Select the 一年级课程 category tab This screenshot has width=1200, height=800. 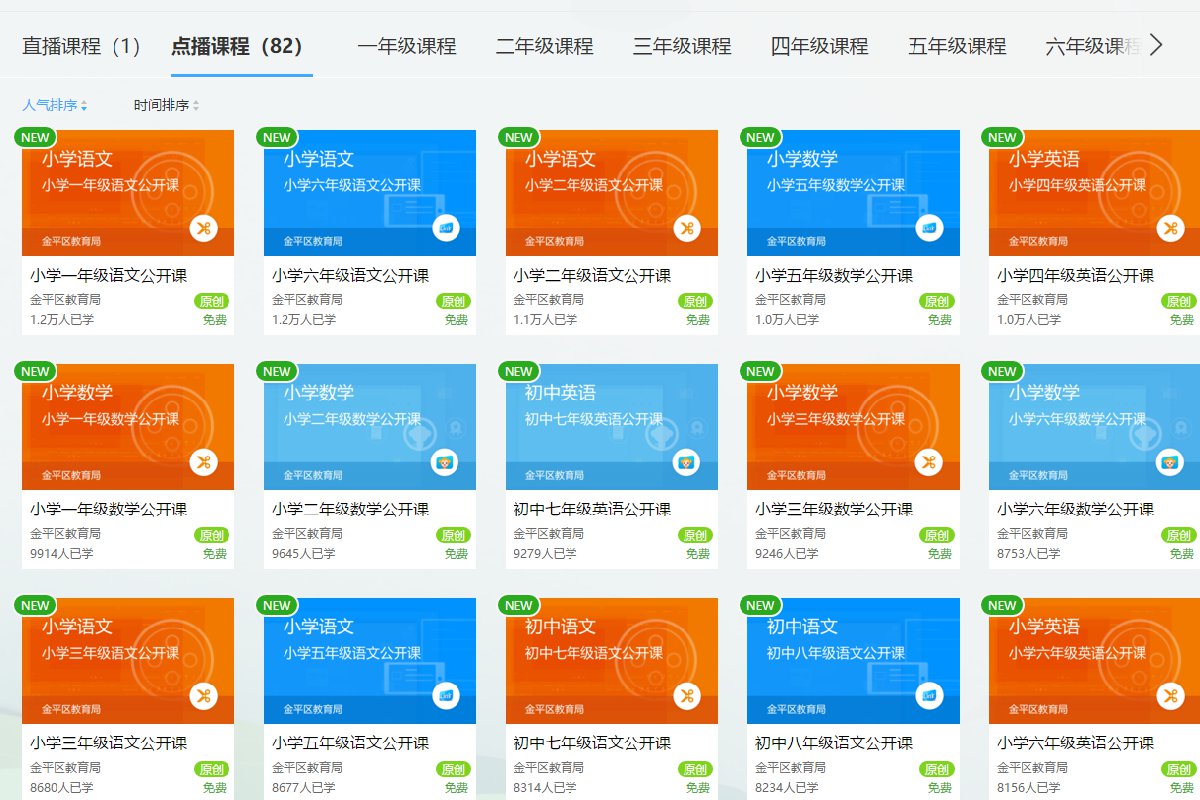point(406,47)
